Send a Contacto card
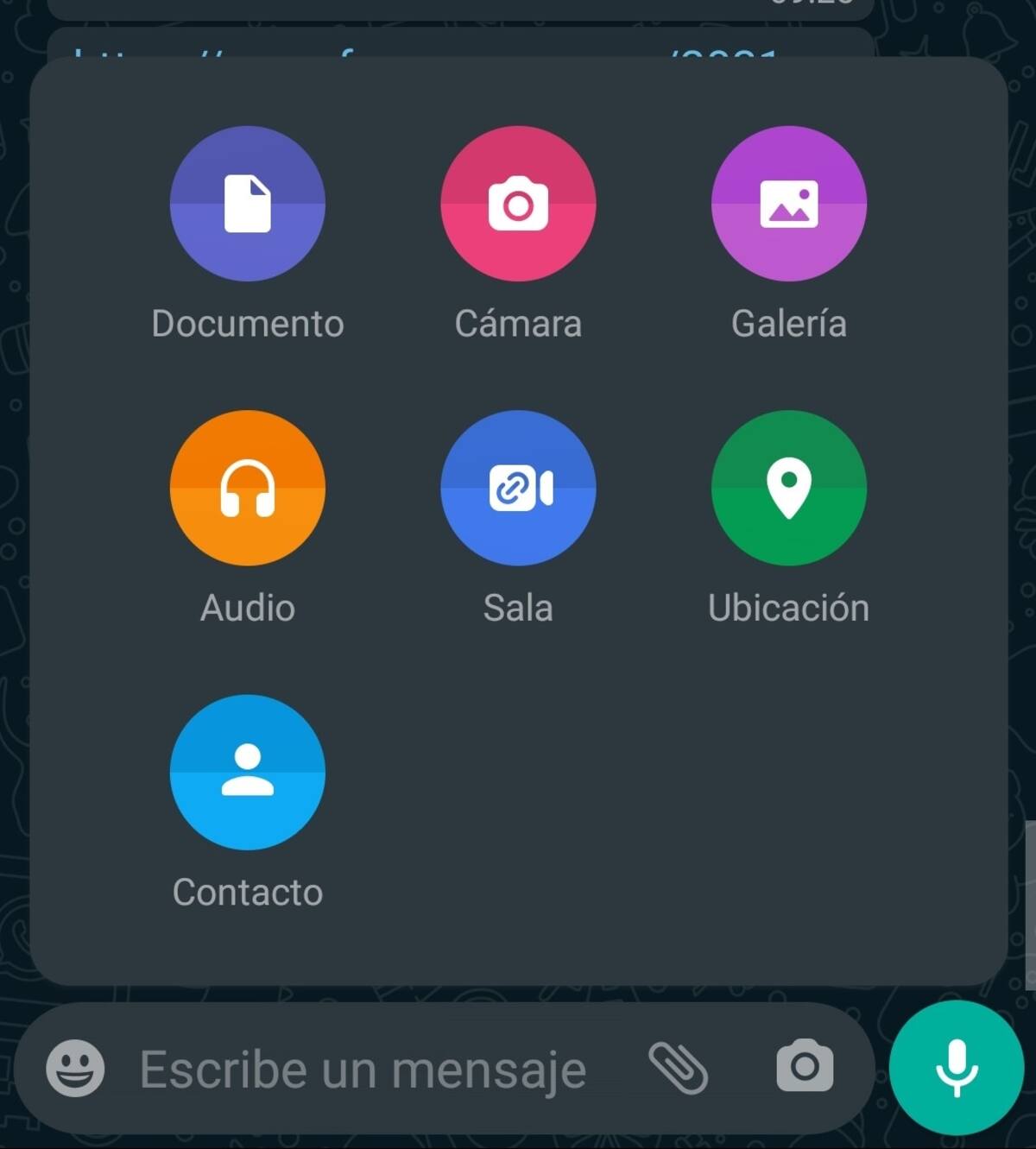Image resolution: width=1036 pixels, height=1149 pixels. pos(248,773)
